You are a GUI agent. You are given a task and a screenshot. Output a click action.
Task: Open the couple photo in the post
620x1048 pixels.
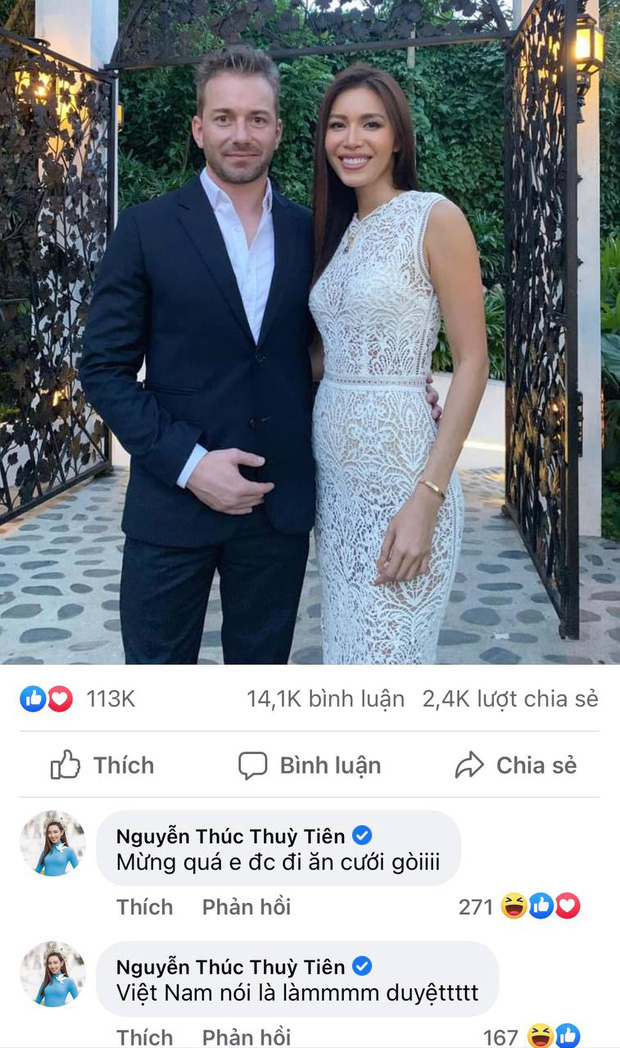pos(310,330)
